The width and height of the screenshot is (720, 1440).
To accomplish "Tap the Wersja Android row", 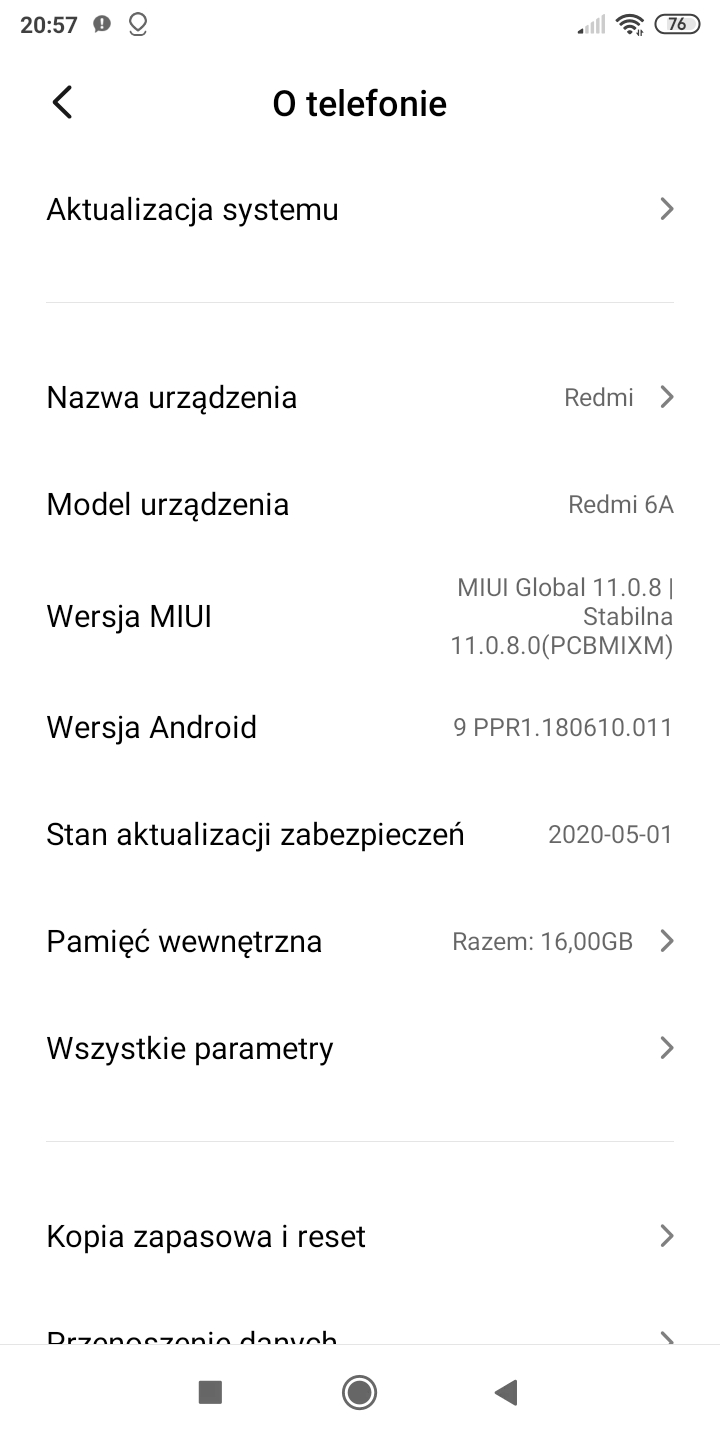I will tap(360, 727).
